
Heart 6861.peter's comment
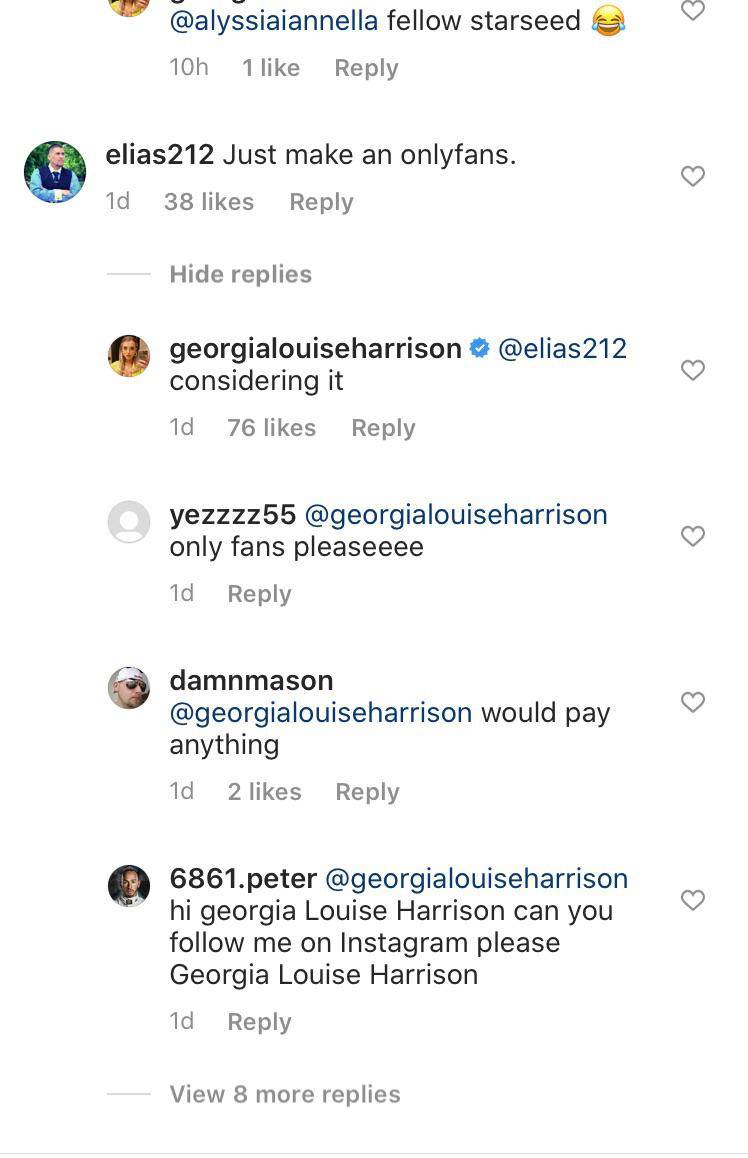692,900
